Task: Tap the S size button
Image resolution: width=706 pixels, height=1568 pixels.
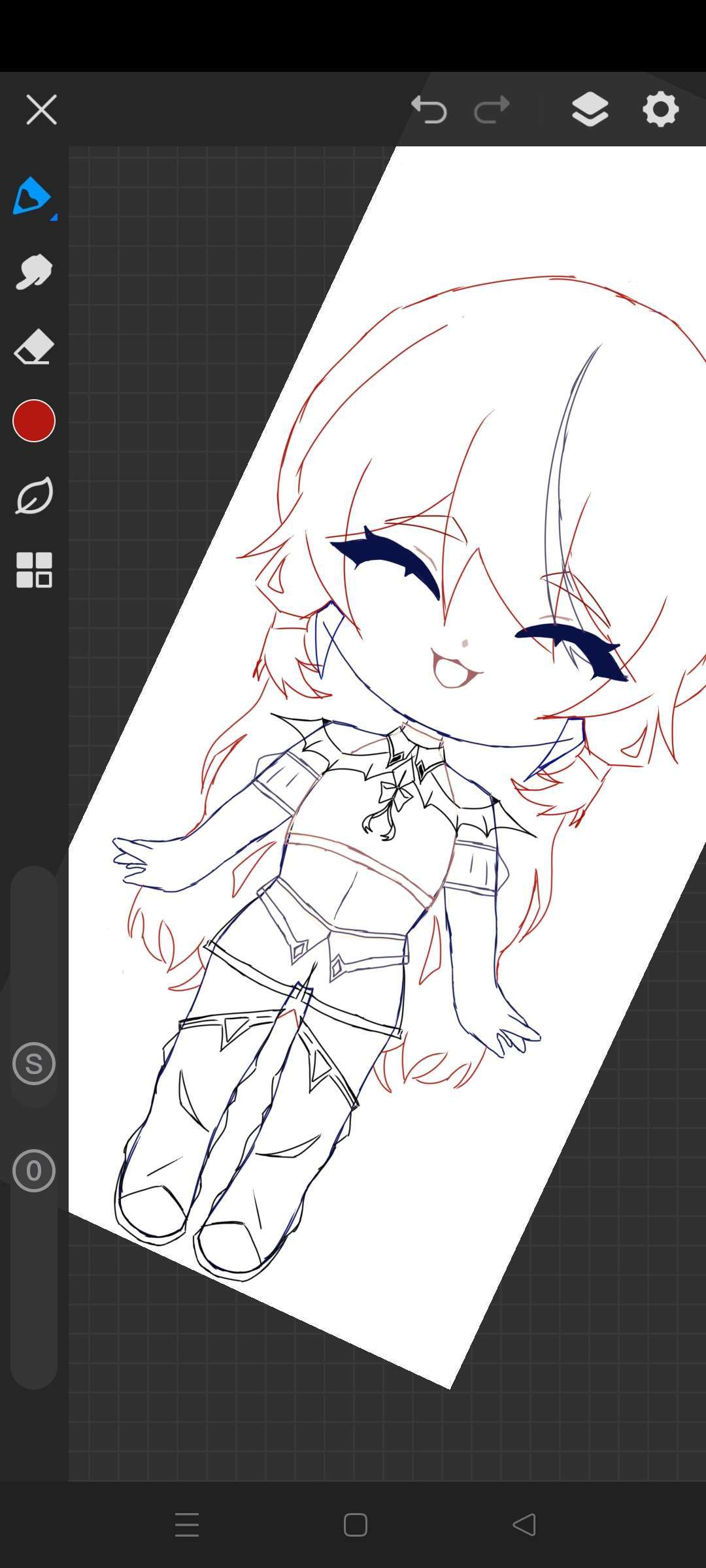Action: pos(33,1064)
